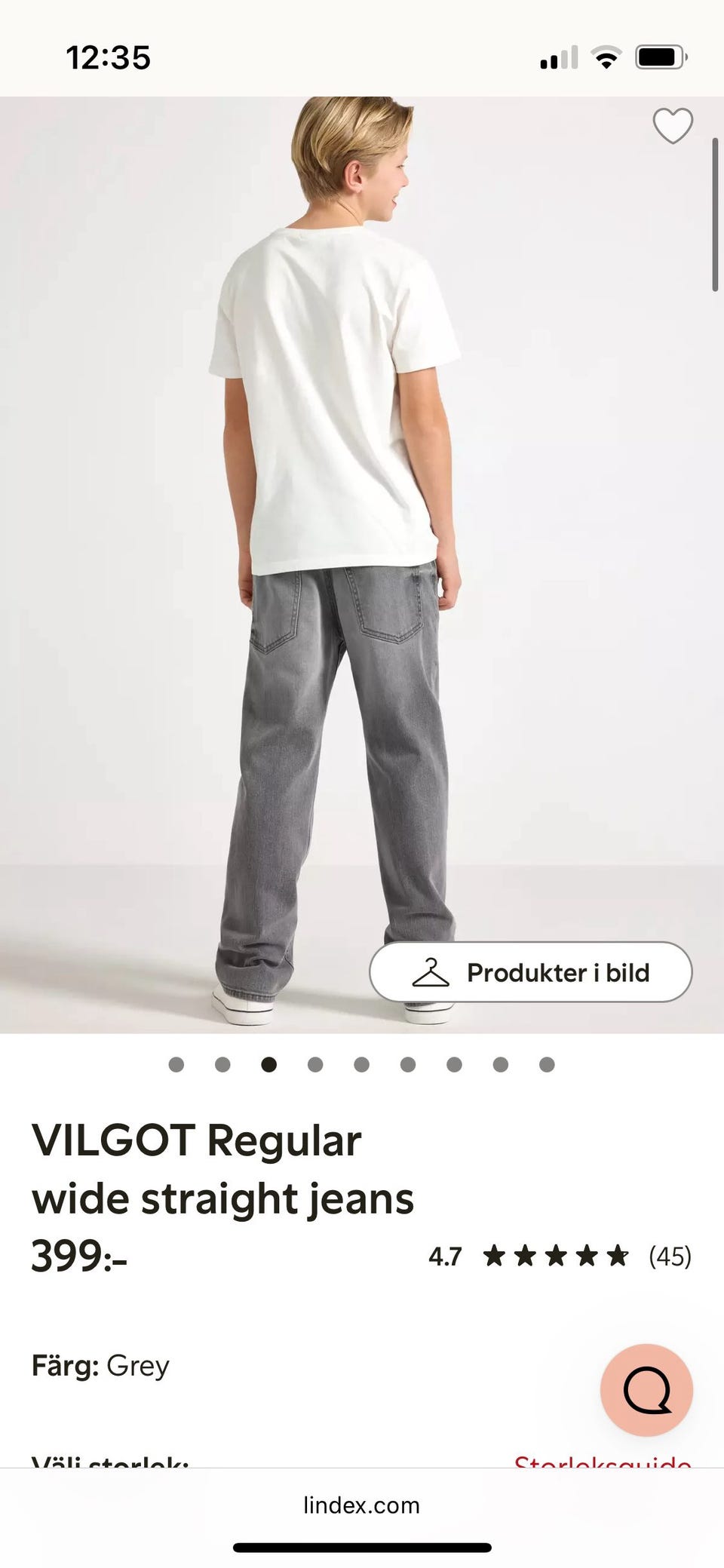724x1568 pixels.
Task: Jump to first image indicator dot
Action: pos(176,1064)
